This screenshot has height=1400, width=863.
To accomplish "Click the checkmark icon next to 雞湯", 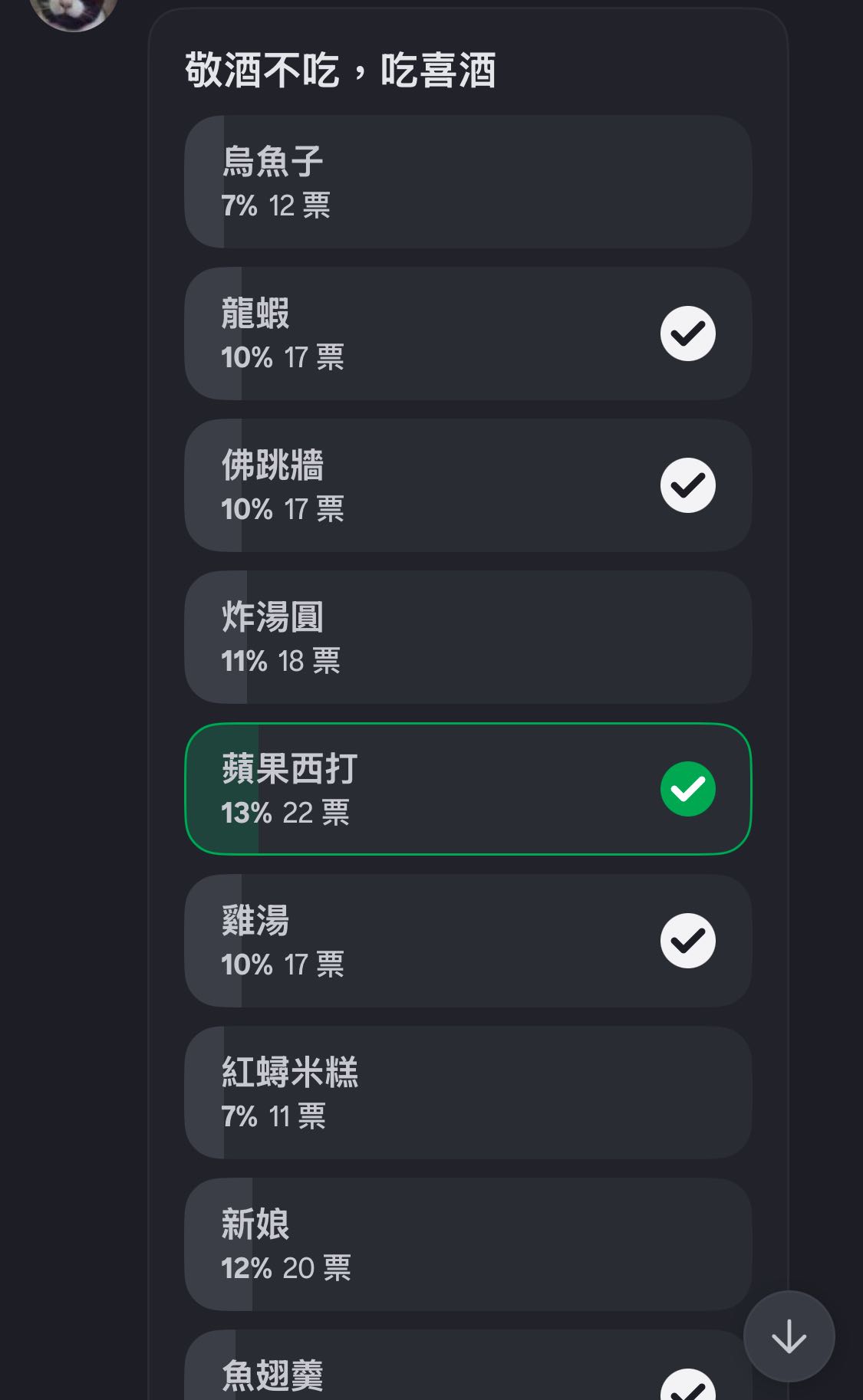I will [687, 940].
